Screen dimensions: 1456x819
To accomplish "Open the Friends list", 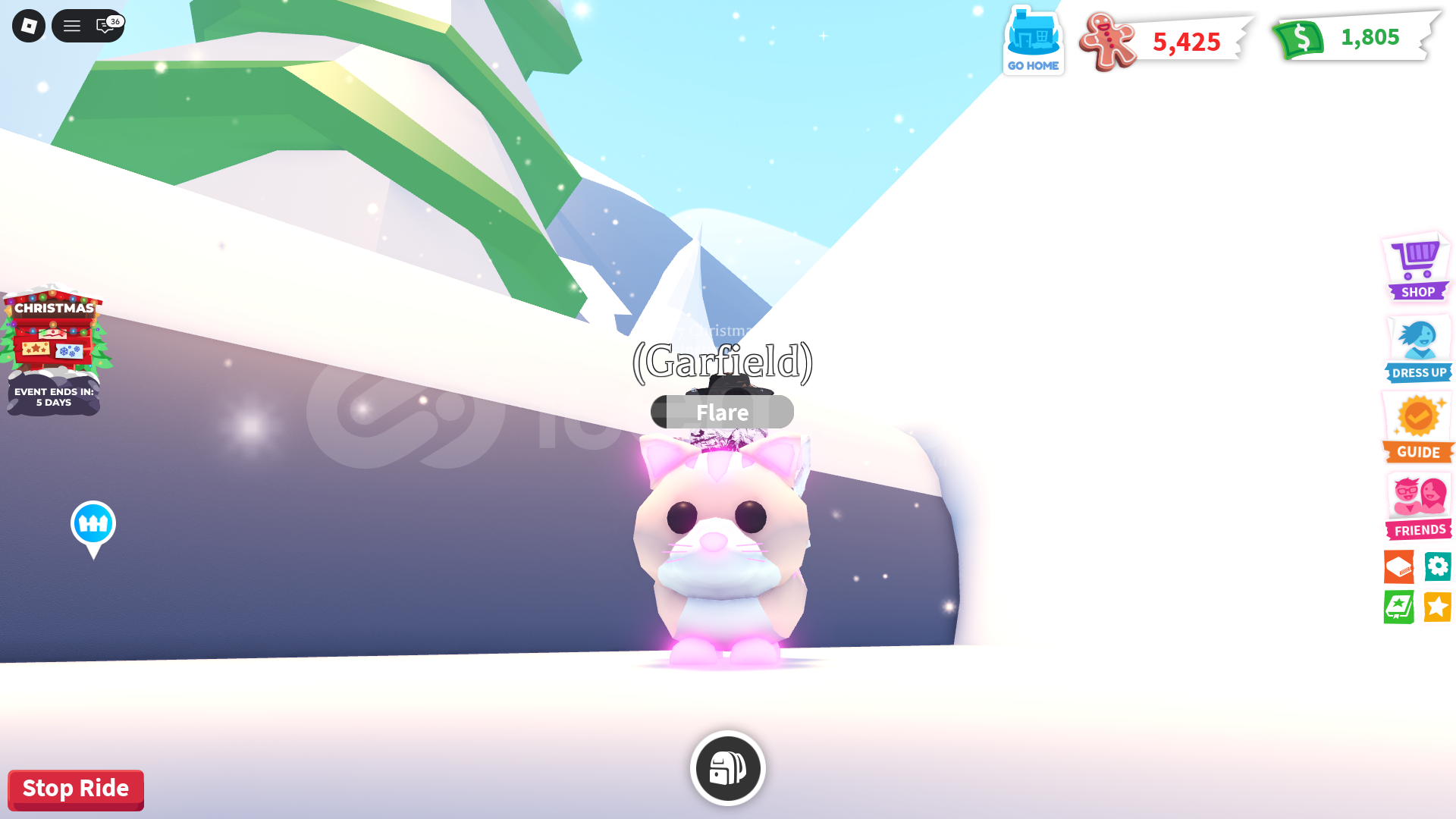I will (1419, 506).
